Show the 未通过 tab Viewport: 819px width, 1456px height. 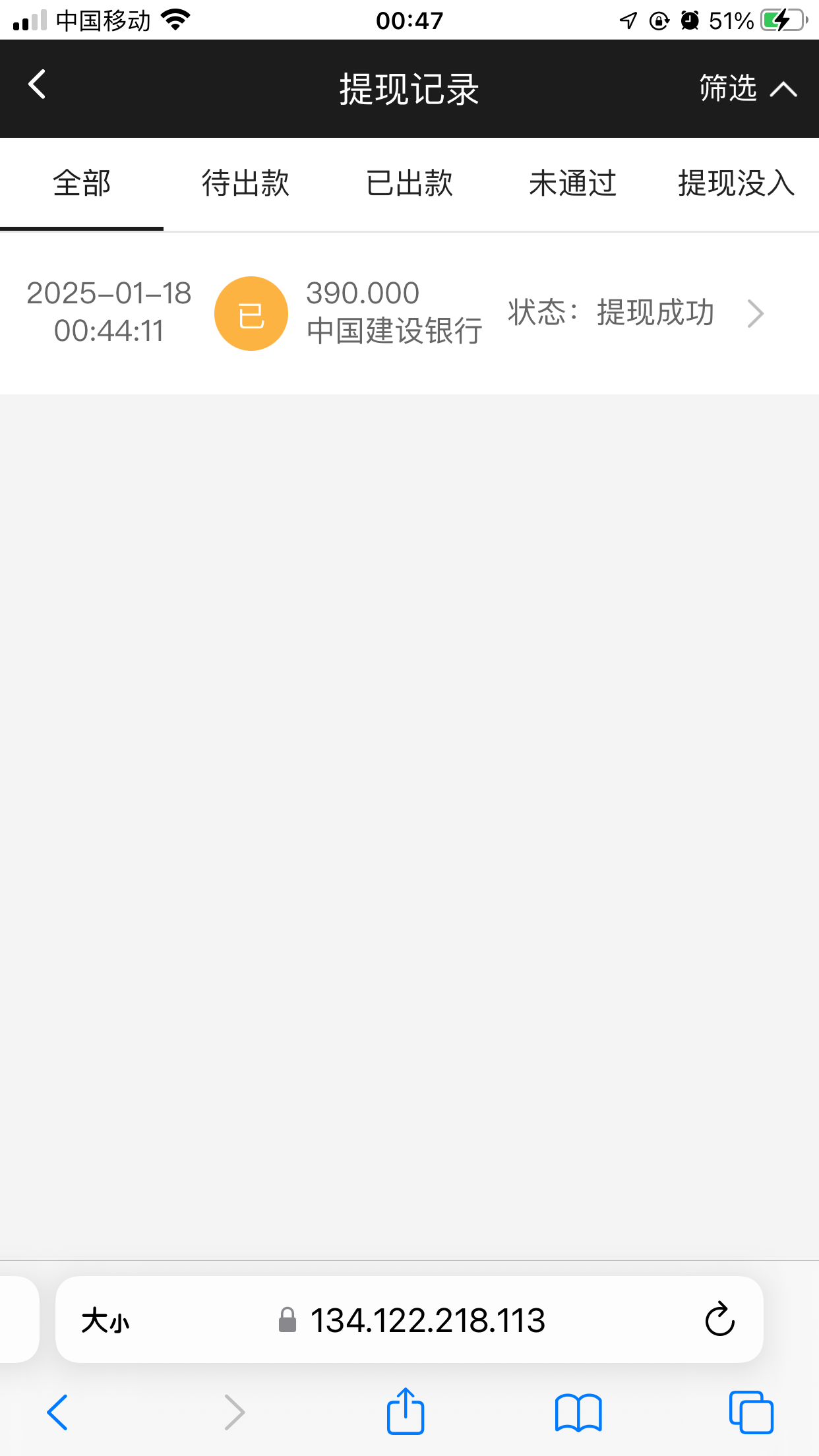coord(572,183)
